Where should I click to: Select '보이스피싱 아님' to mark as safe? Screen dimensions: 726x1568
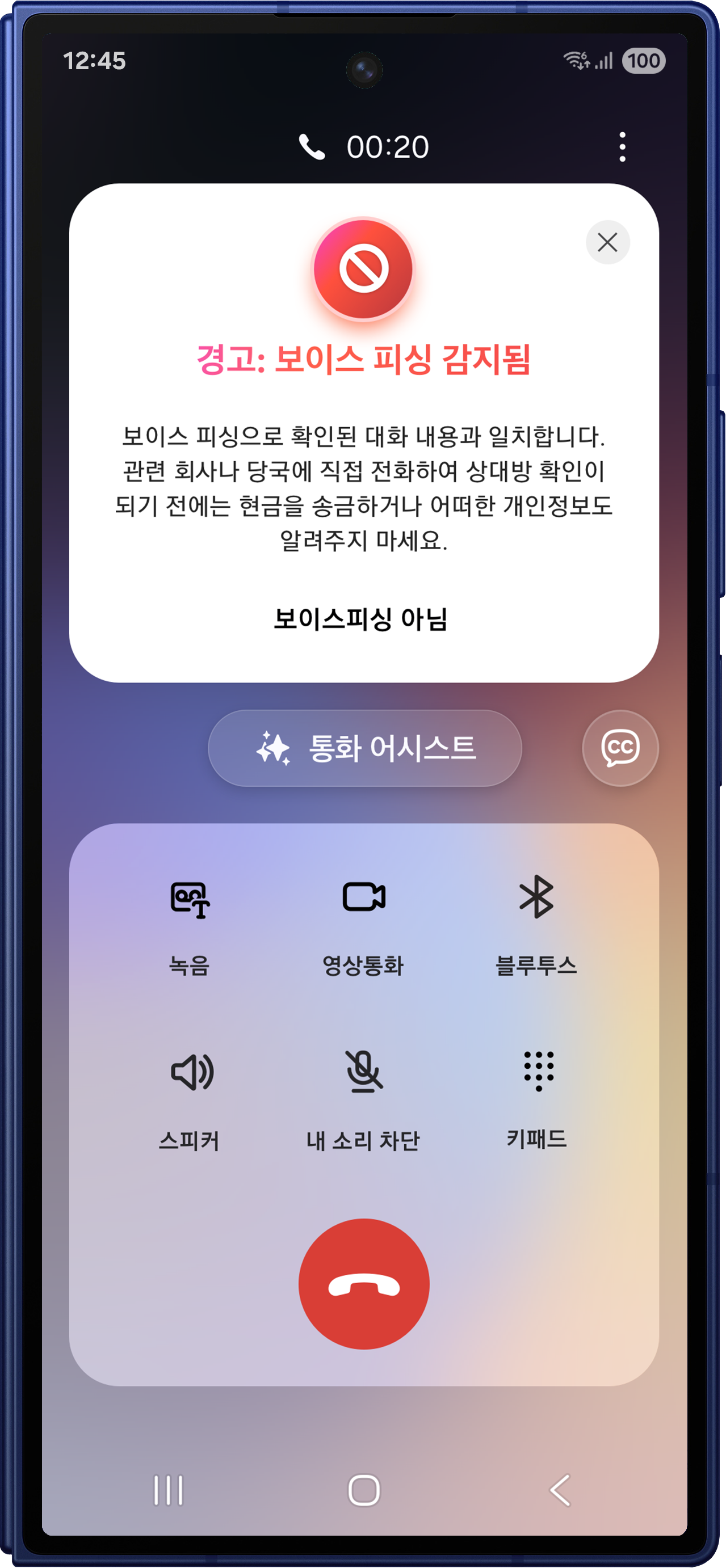point(360,619)
